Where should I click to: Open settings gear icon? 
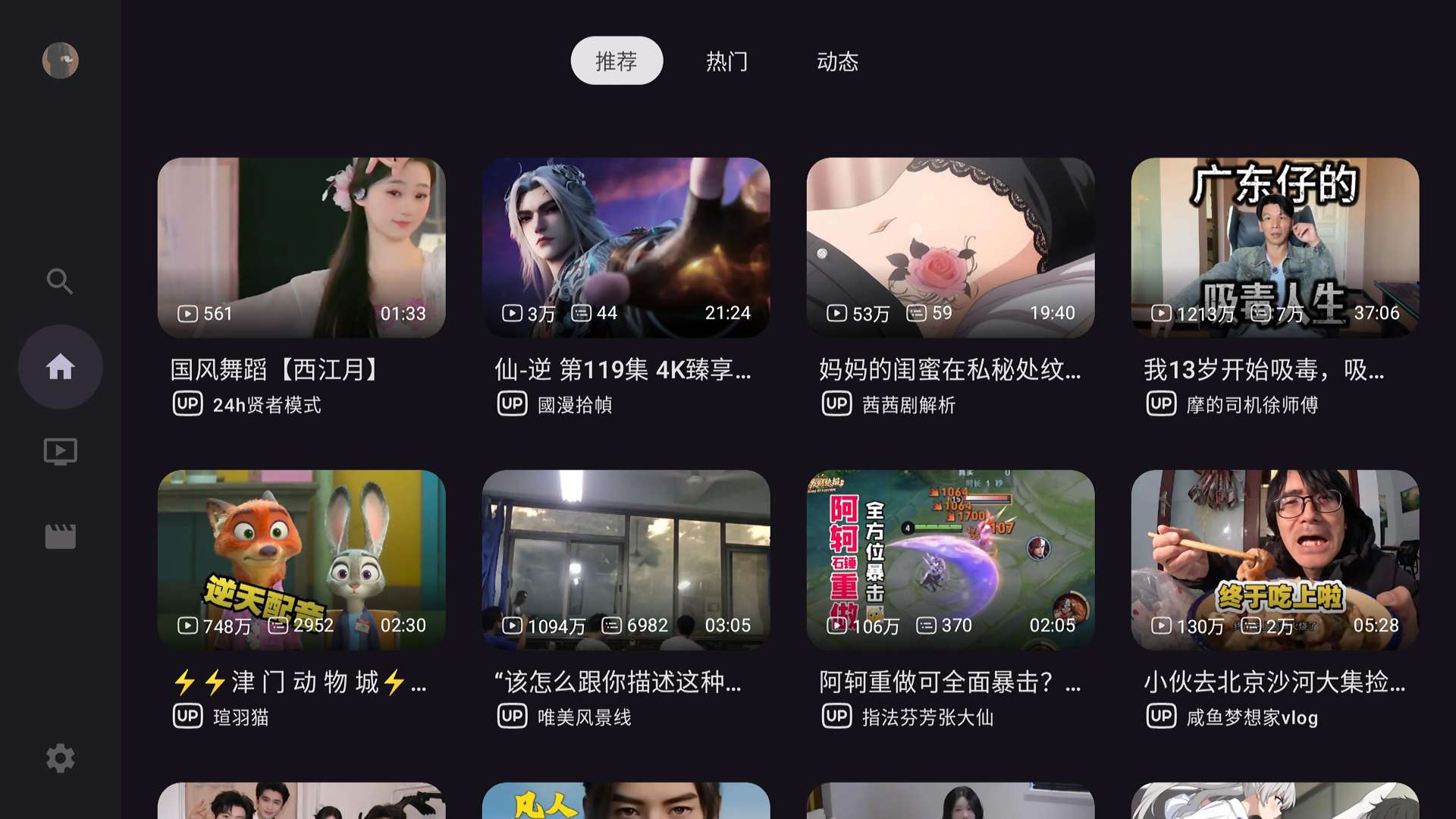pyautogui.click(x=61, y=758)
